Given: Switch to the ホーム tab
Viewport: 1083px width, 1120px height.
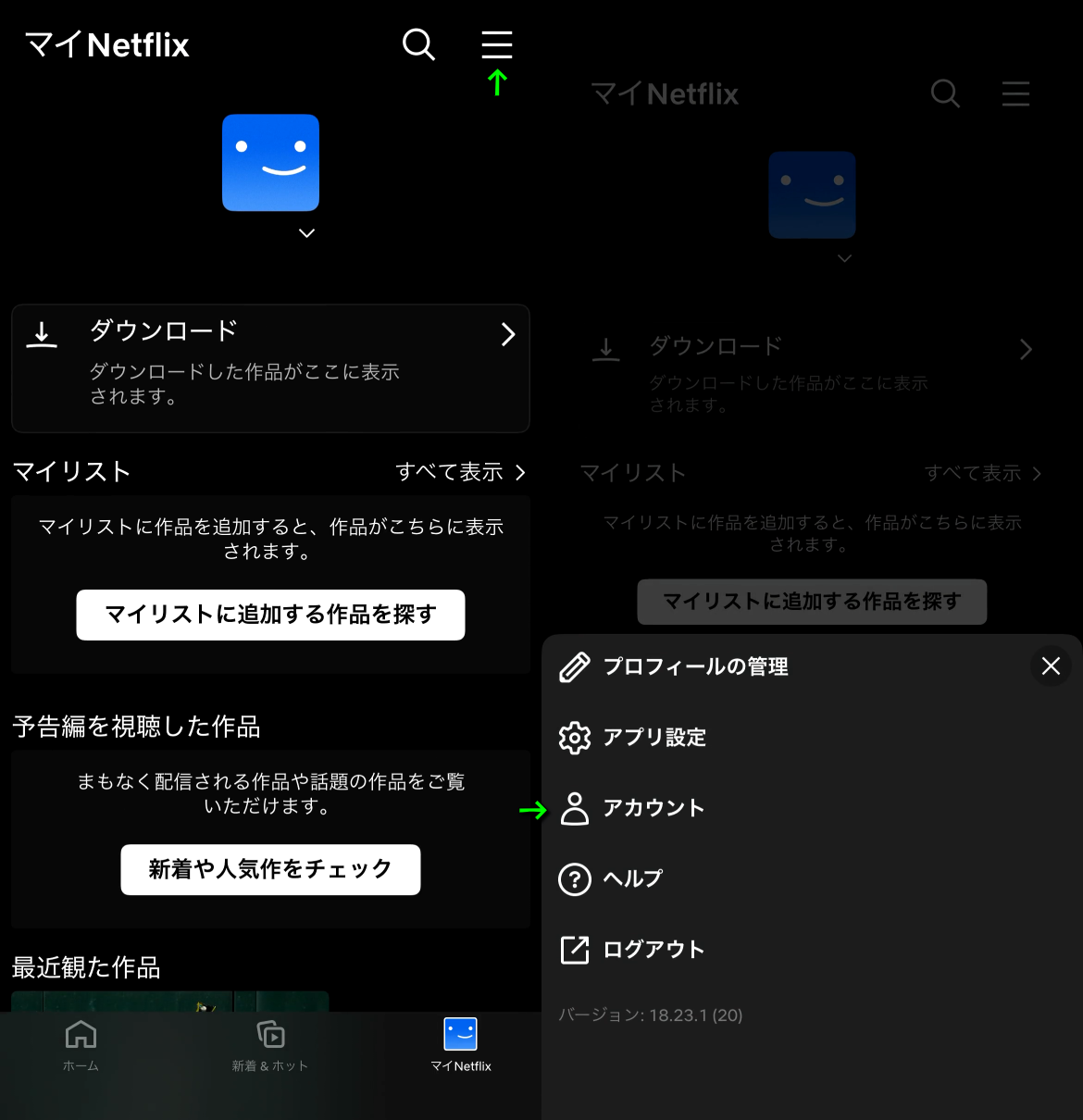Looking at the screenshot, I should (x=81, y=1046).
